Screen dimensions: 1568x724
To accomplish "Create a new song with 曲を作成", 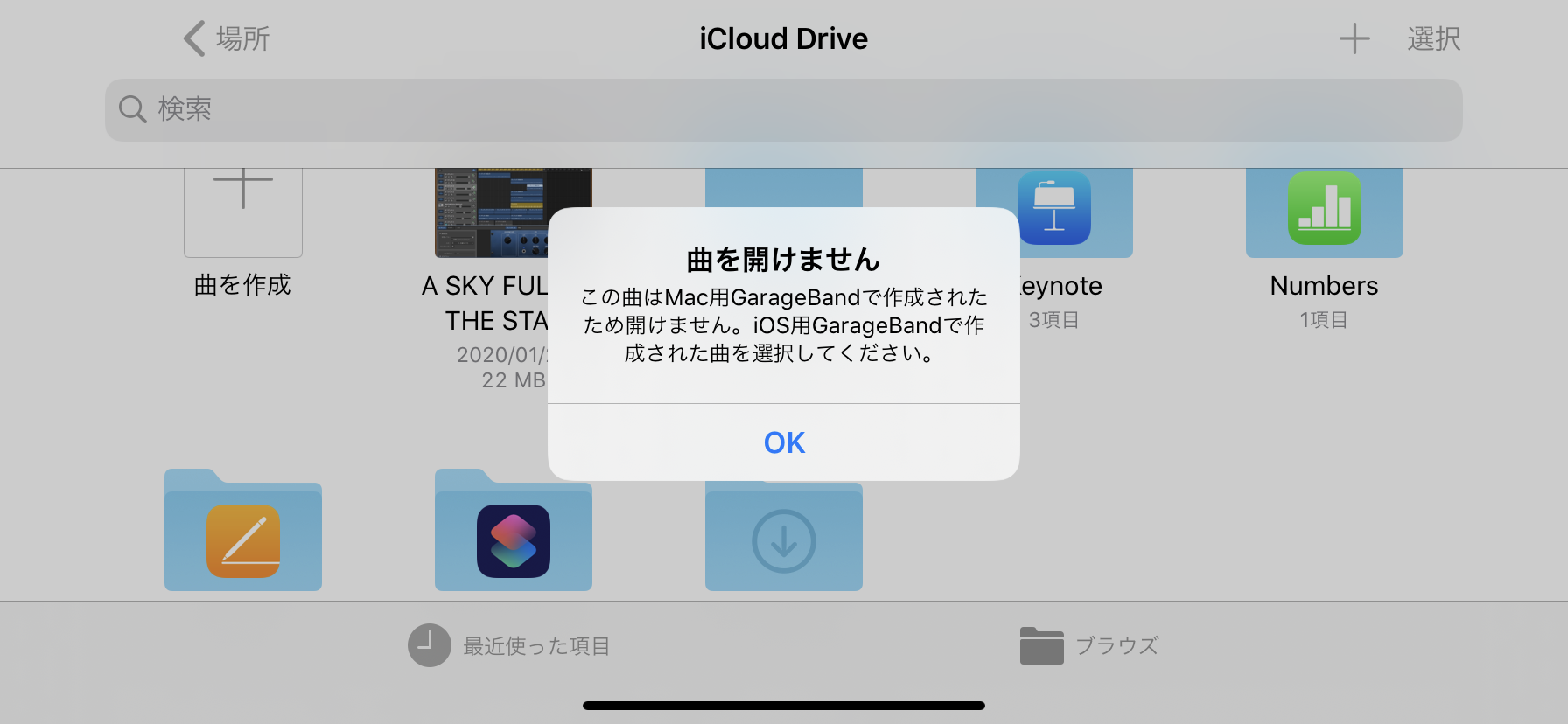I will click(x=243, y=214).
